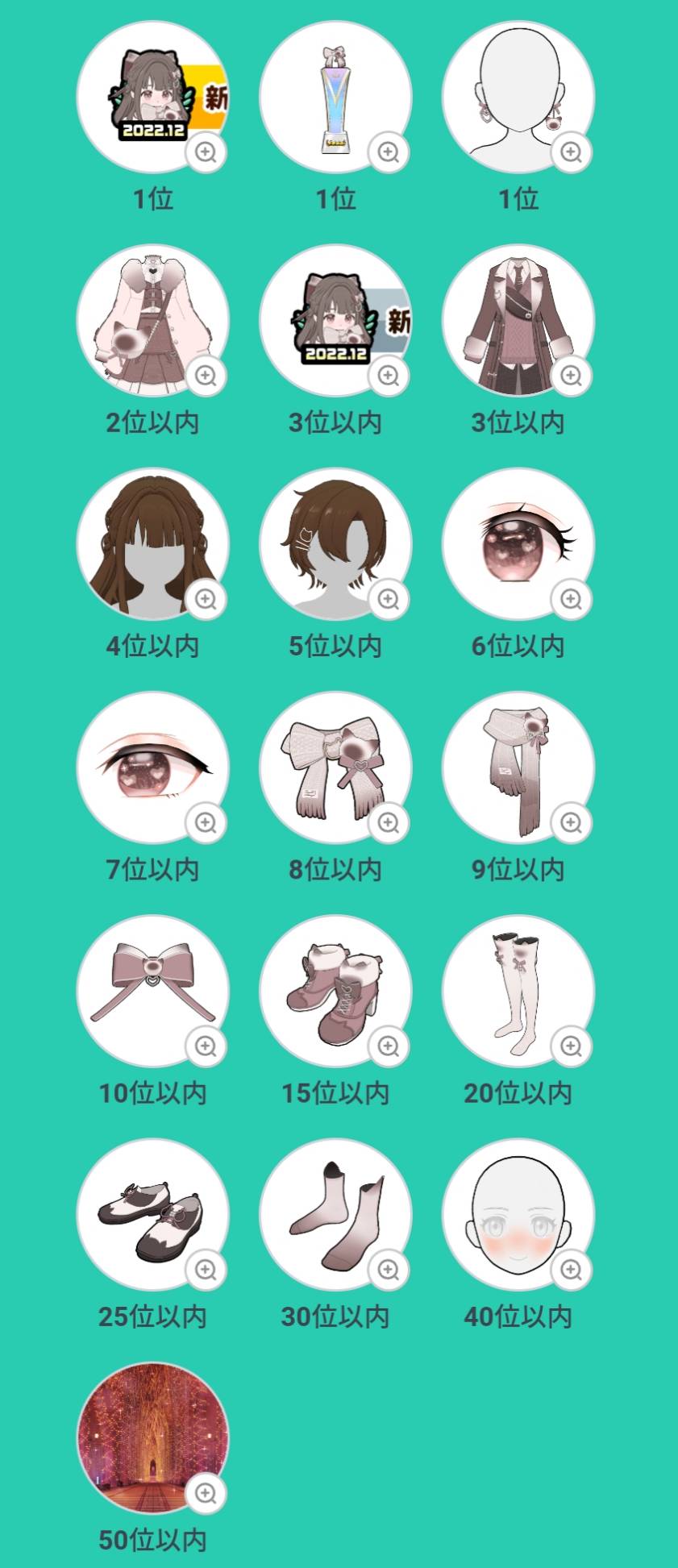The width and height of the screenshot is (678, 1568).
Task: Zoom in on the 1位 trophy reward
Action: click(x=389, y=152)
